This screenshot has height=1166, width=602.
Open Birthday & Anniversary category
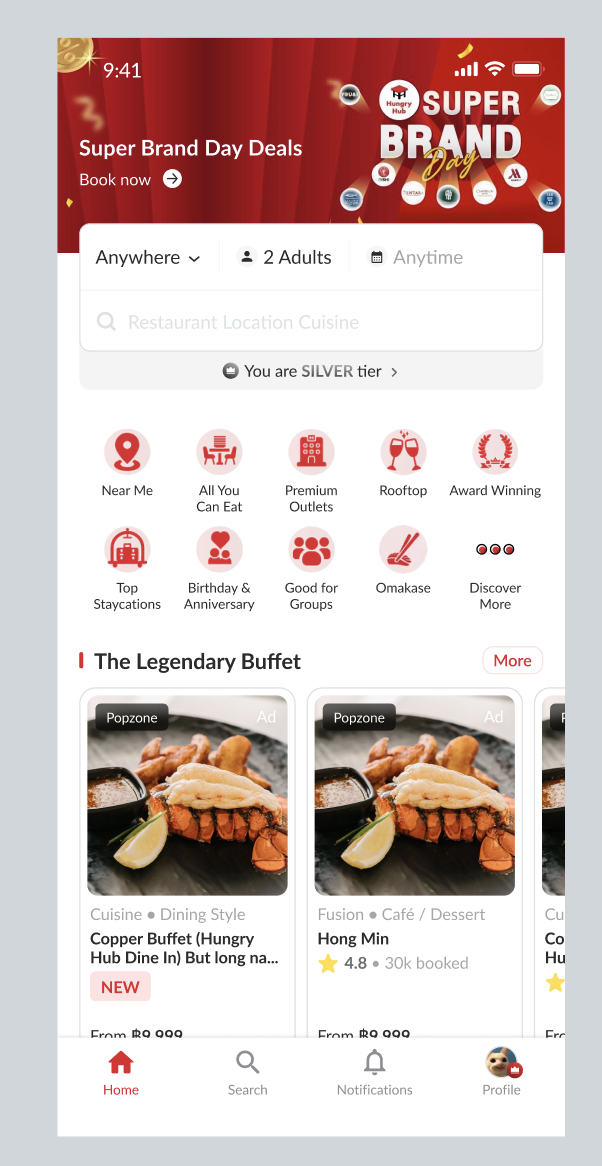pyautogui.click(x=219, y=568)
